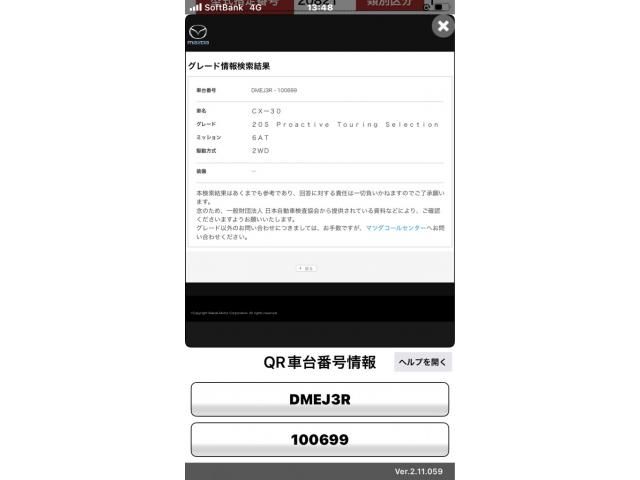Close the grade search result popup
640x480 pixels.
click(x=443, y=26)
